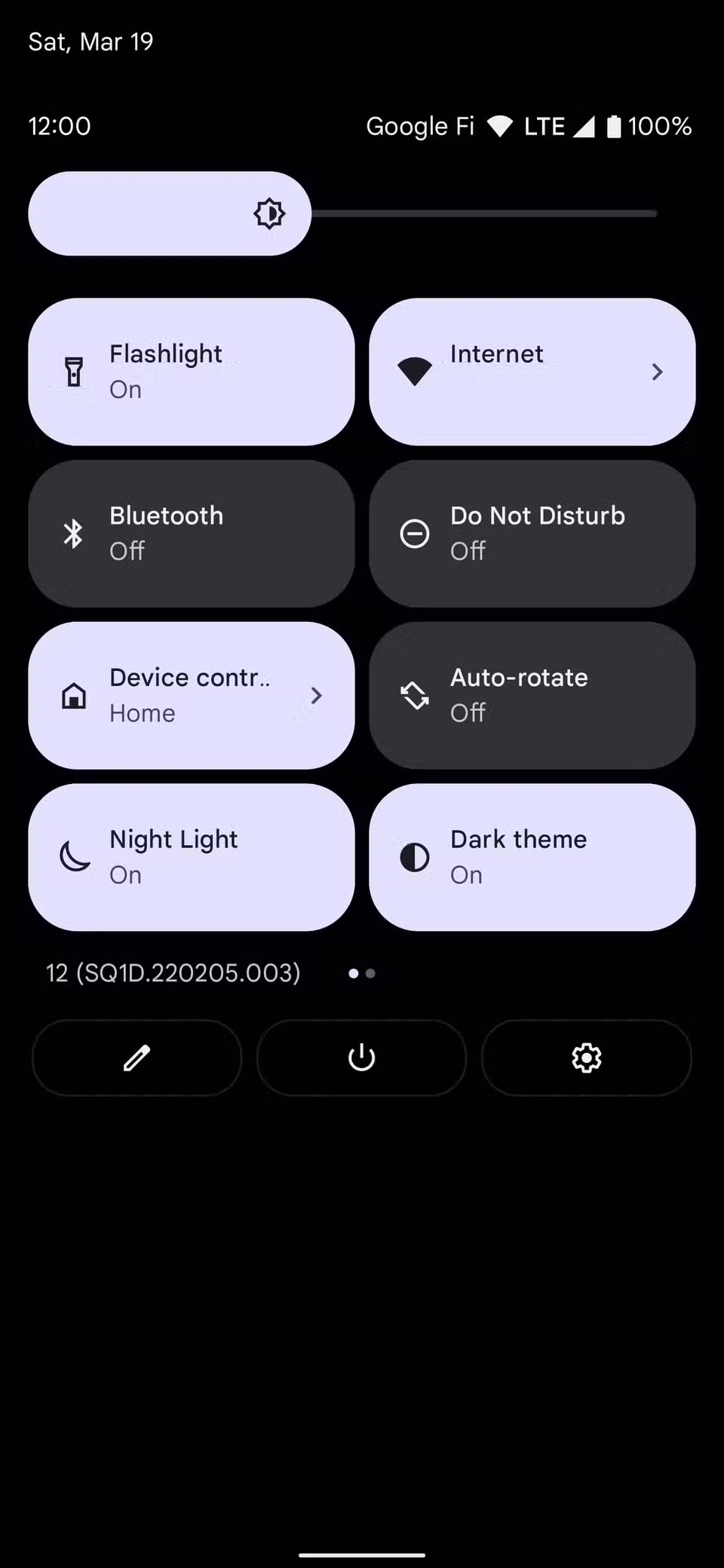Image resolution: width=724 pixels, height=1568 pixels.
Task: Tap the page indicator dots
Action: [361, 973]
